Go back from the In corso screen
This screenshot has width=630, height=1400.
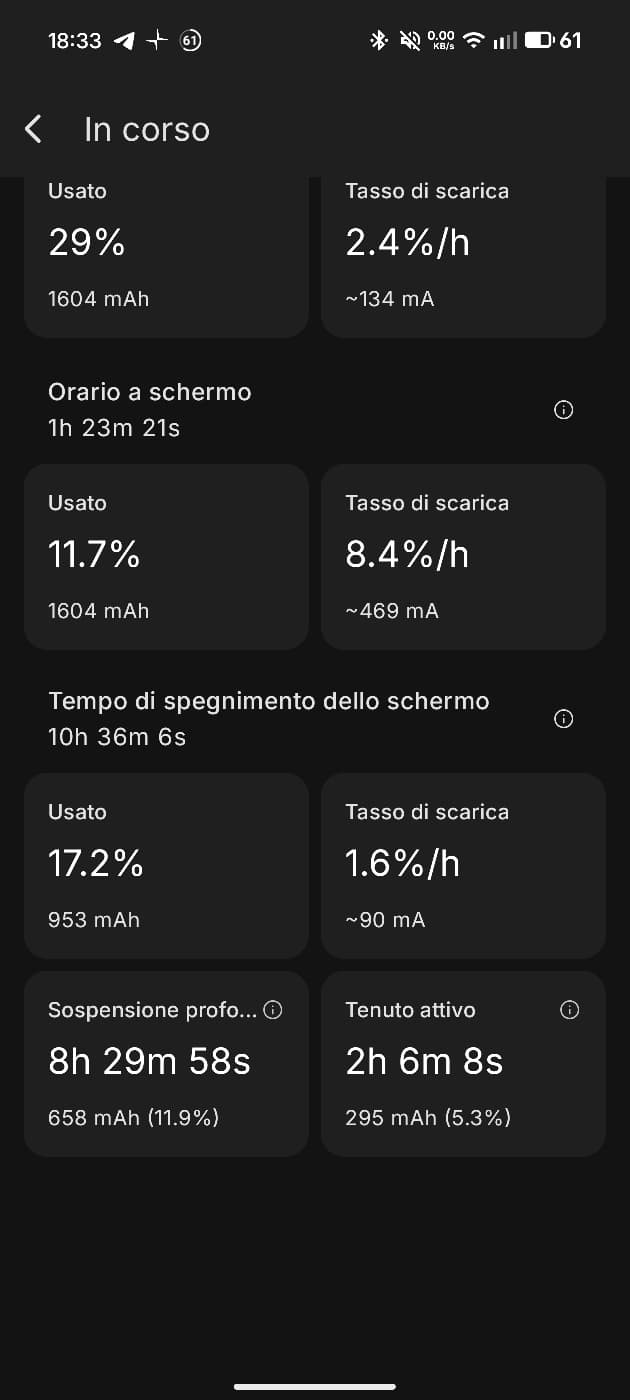coord(34,129)
